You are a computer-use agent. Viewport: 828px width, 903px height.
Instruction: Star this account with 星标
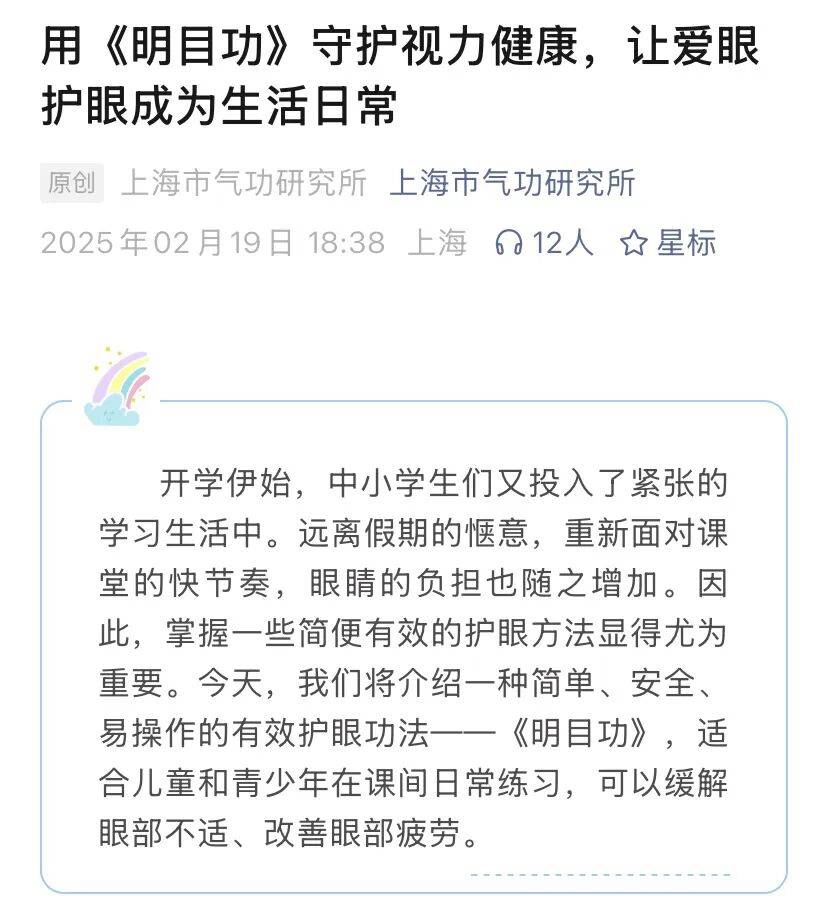tap(668, 242)
